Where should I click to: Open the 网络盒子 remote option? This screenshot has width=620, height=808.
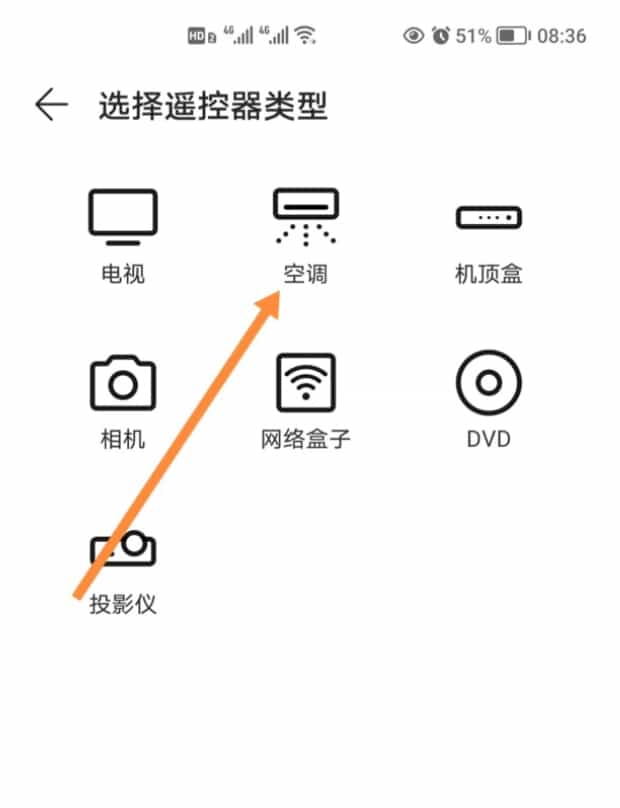(306, 400)
